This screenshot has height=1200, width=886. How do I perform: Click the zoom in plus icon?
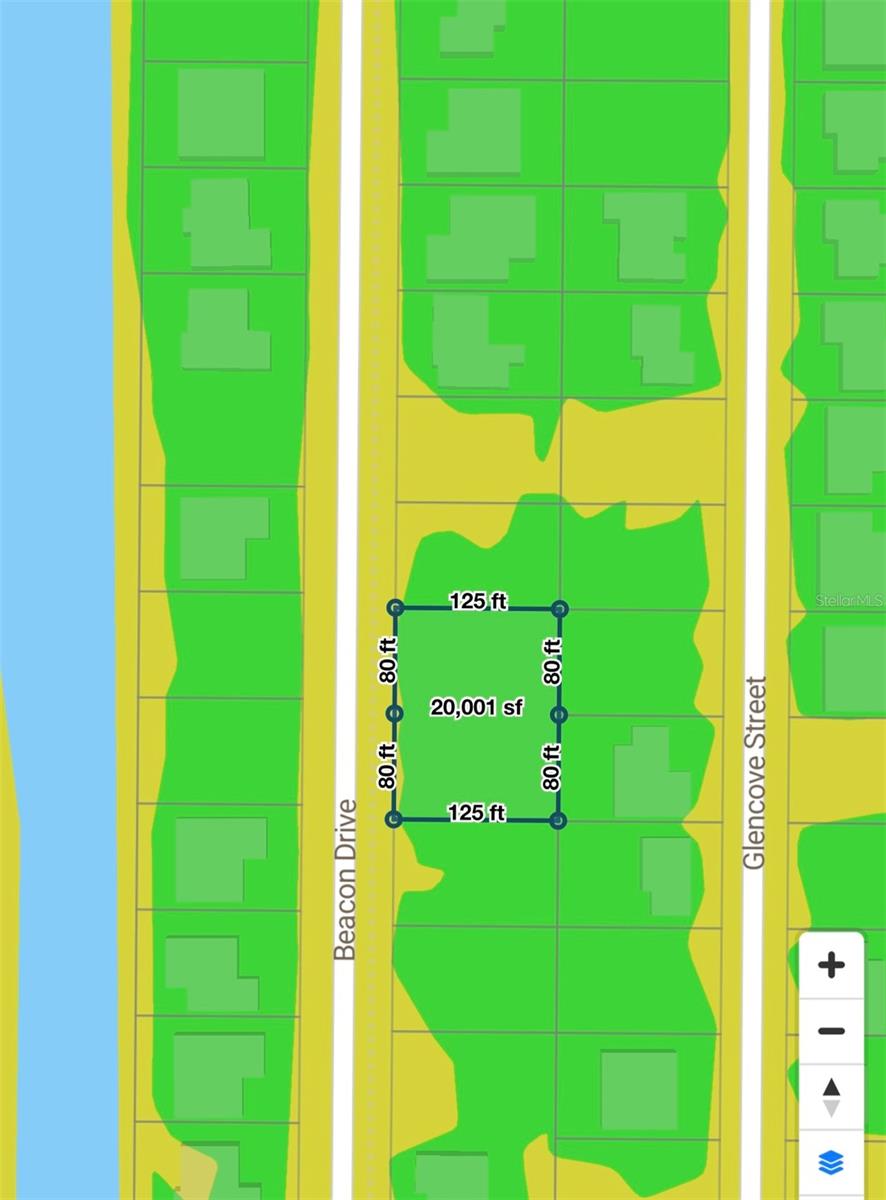[x=830, y=963]
